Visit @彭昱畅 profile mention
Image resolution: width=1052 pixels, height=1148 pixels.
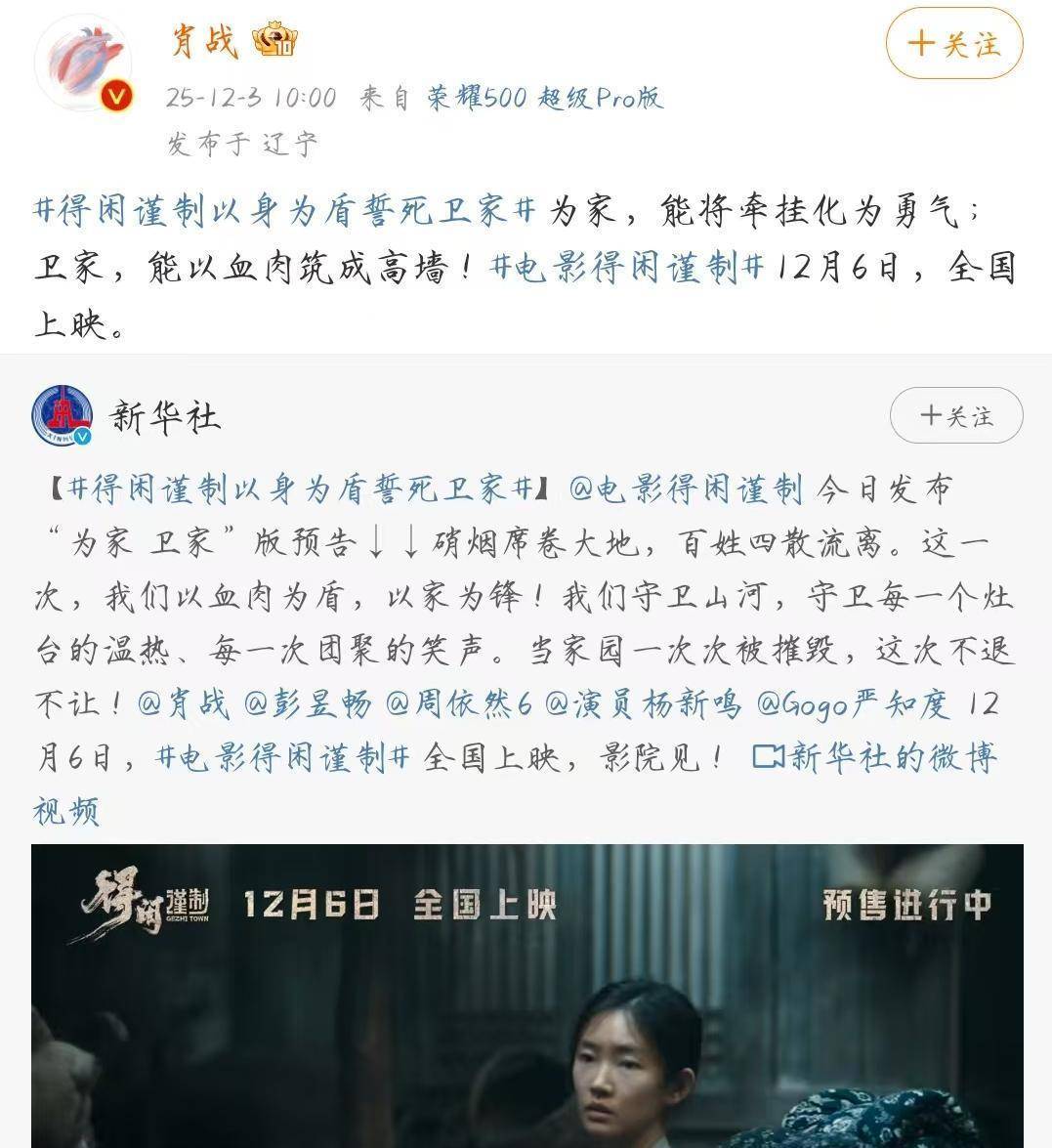click(x=308, y=703)
